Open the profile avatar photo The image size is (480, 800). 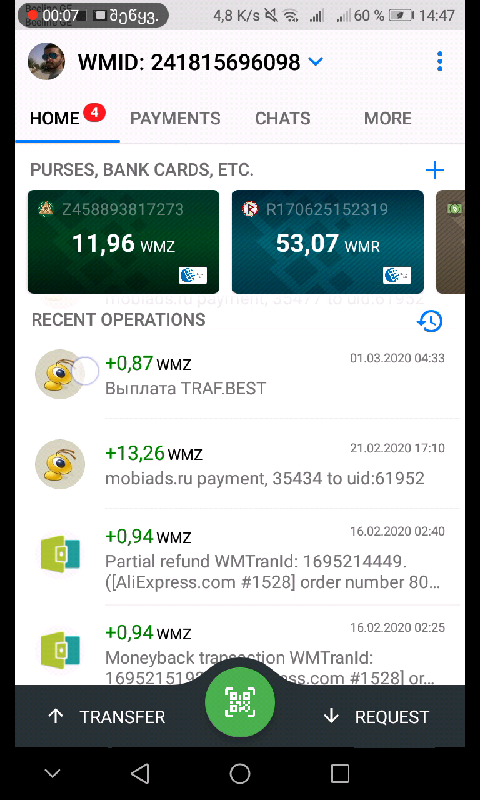pos(46,62)
